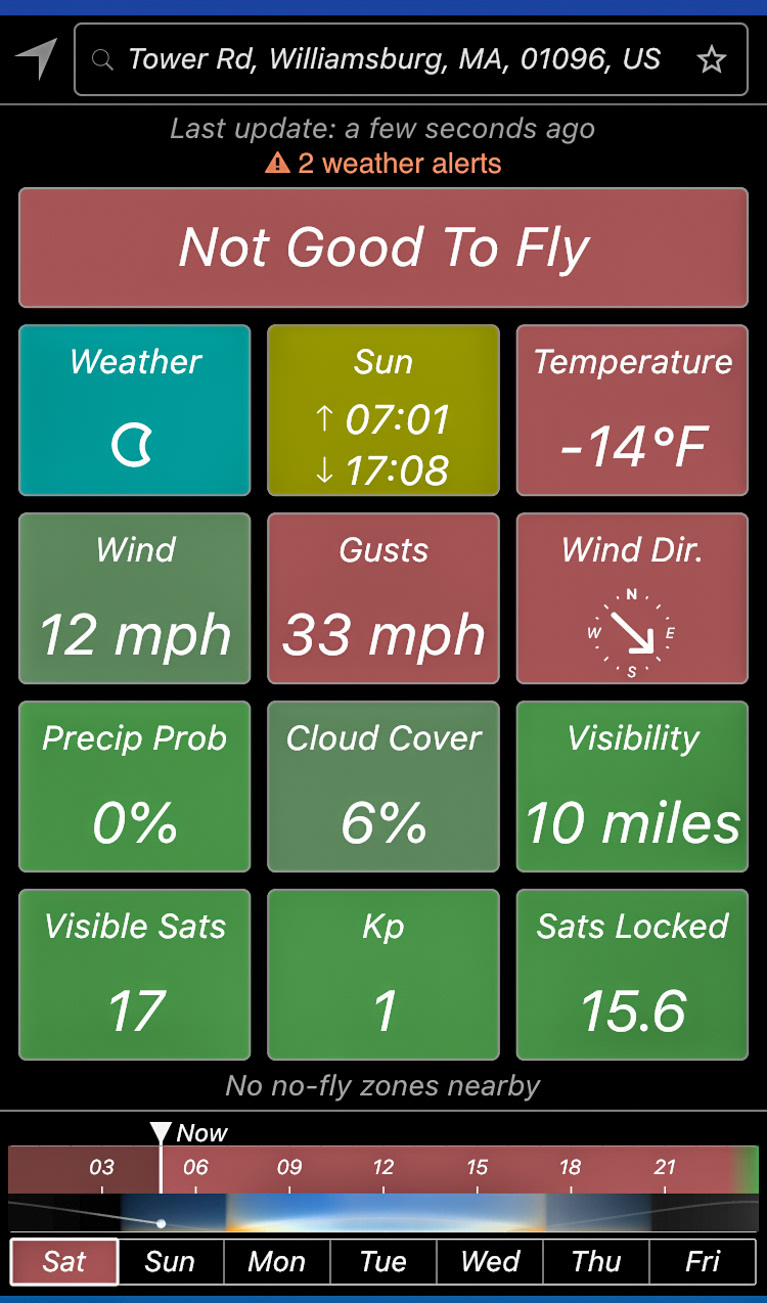The height and width of the screenshot is (1303, 767).
Task: Open the Wind speed tile
Action: pos(135,598)
